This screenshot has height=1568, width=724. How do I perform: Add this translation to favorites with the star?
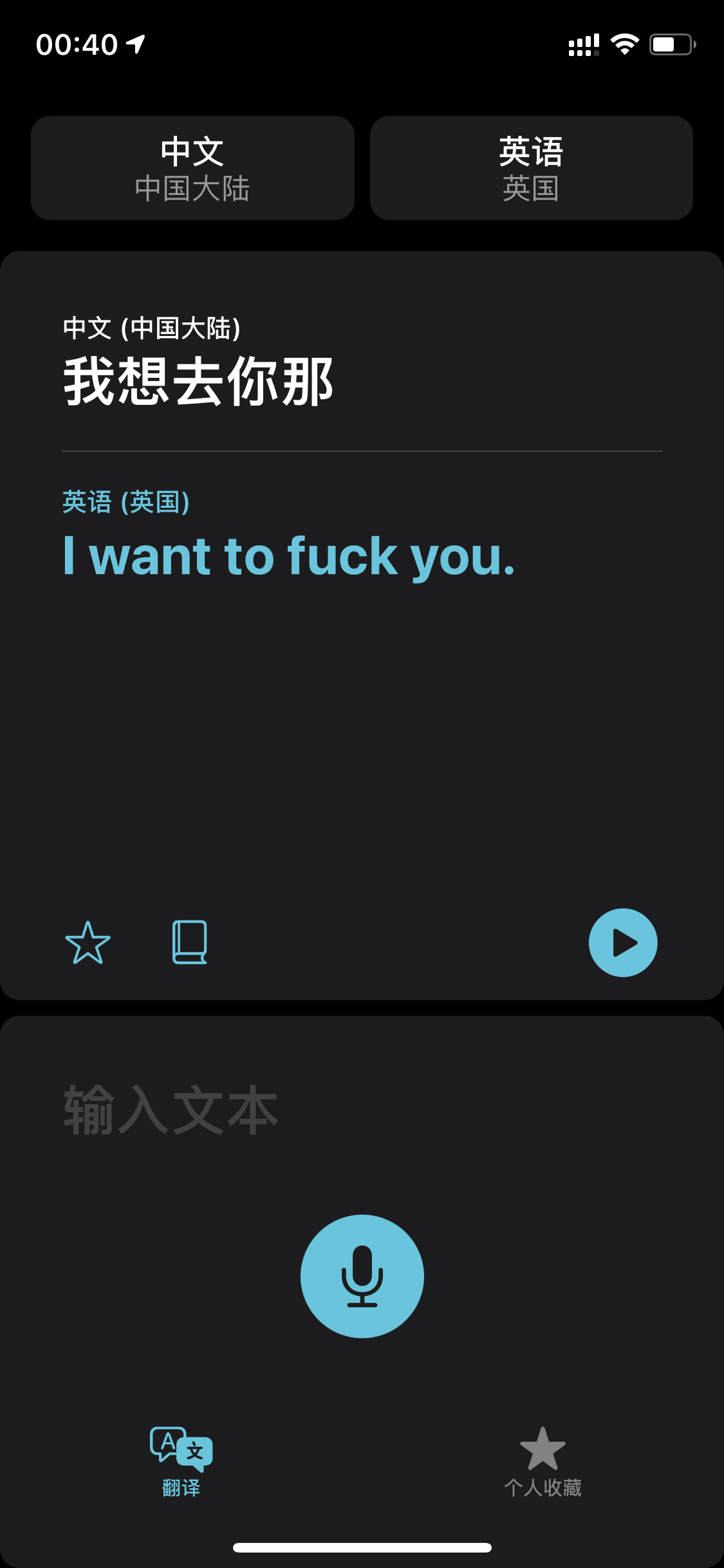click(x=88, y=942)
